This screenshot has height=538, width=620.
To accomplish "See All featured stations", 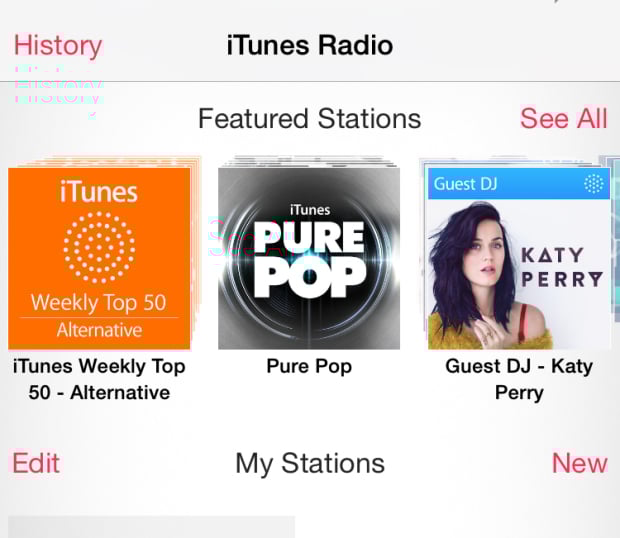I will [563, 118].
